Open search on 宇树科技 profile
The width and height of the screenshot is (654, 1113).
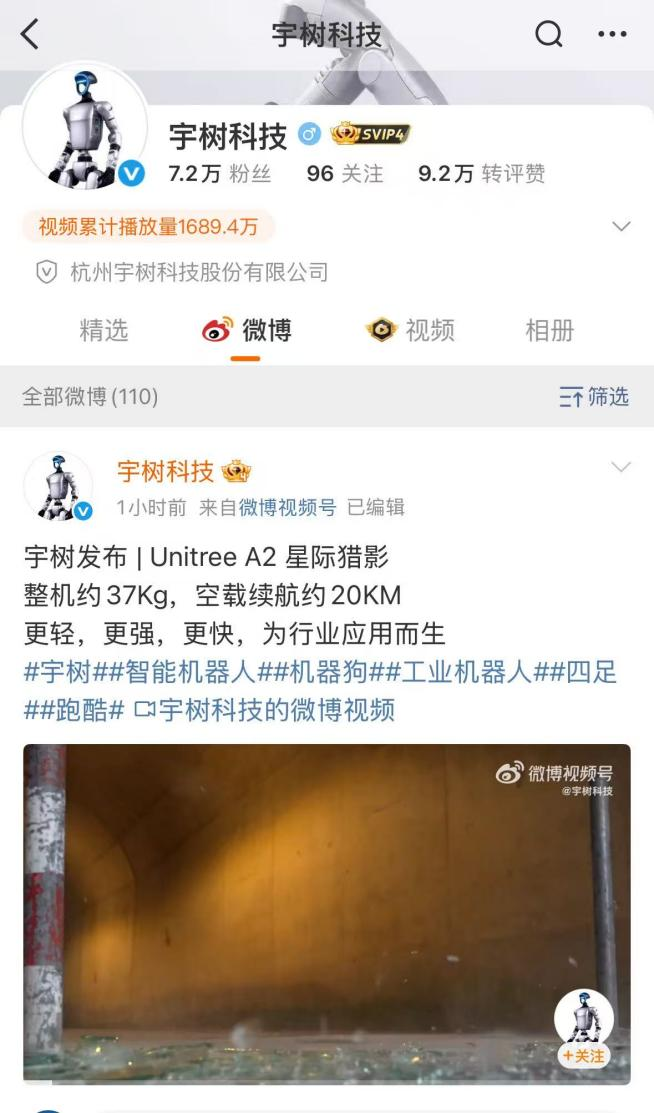[549, 35]
